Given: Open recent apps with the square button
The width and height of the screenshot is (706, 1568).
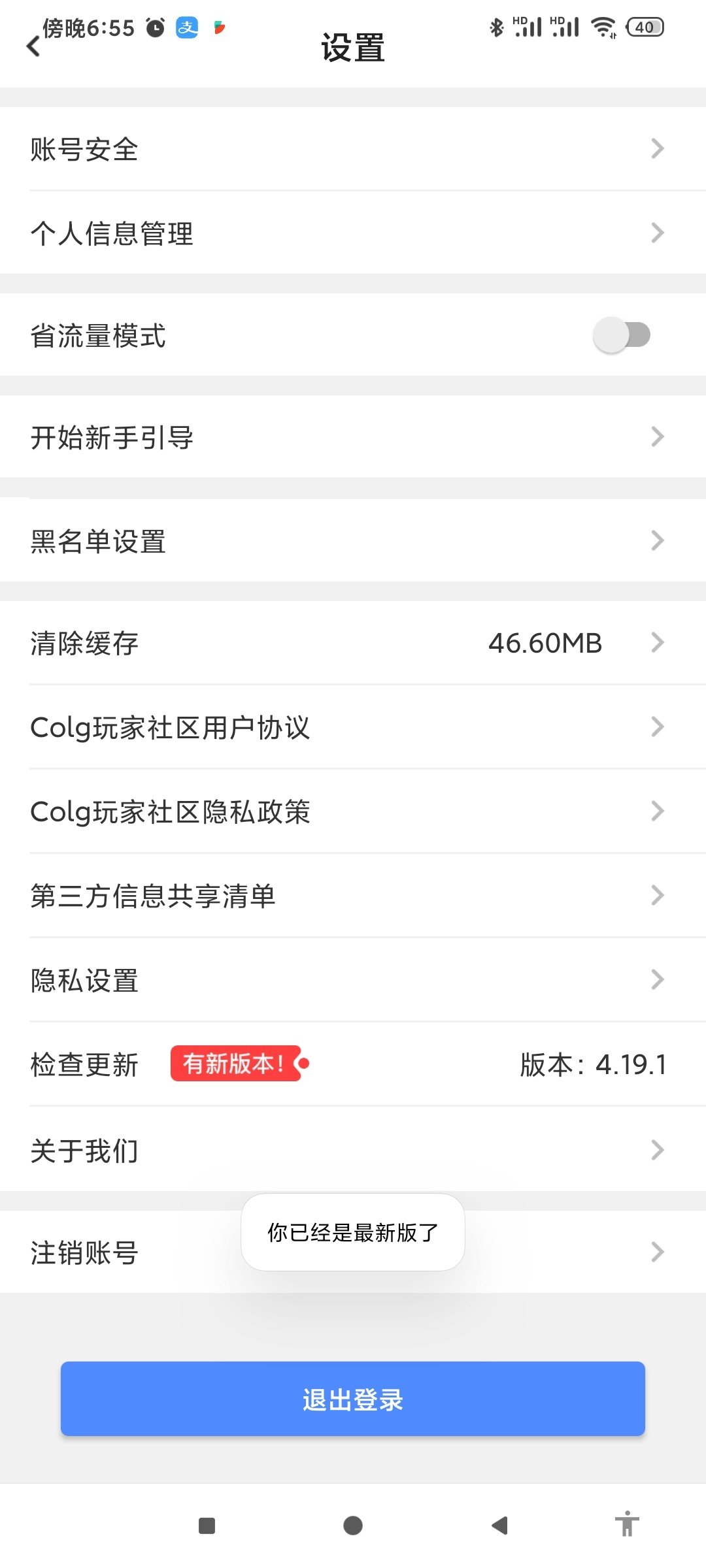Looking at the screenshot, I should (x=207, y=1526).
